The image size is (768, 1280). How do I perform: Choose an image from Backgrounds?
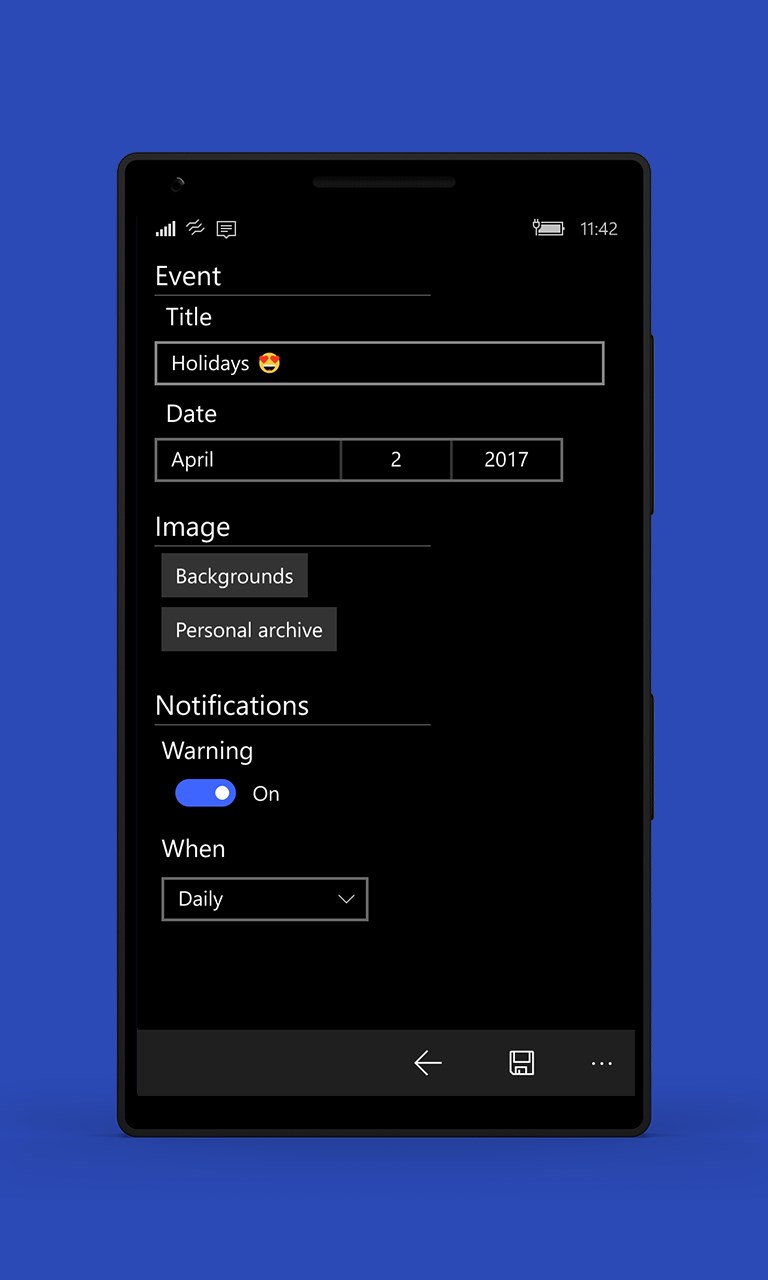click(x=234, y=576)
